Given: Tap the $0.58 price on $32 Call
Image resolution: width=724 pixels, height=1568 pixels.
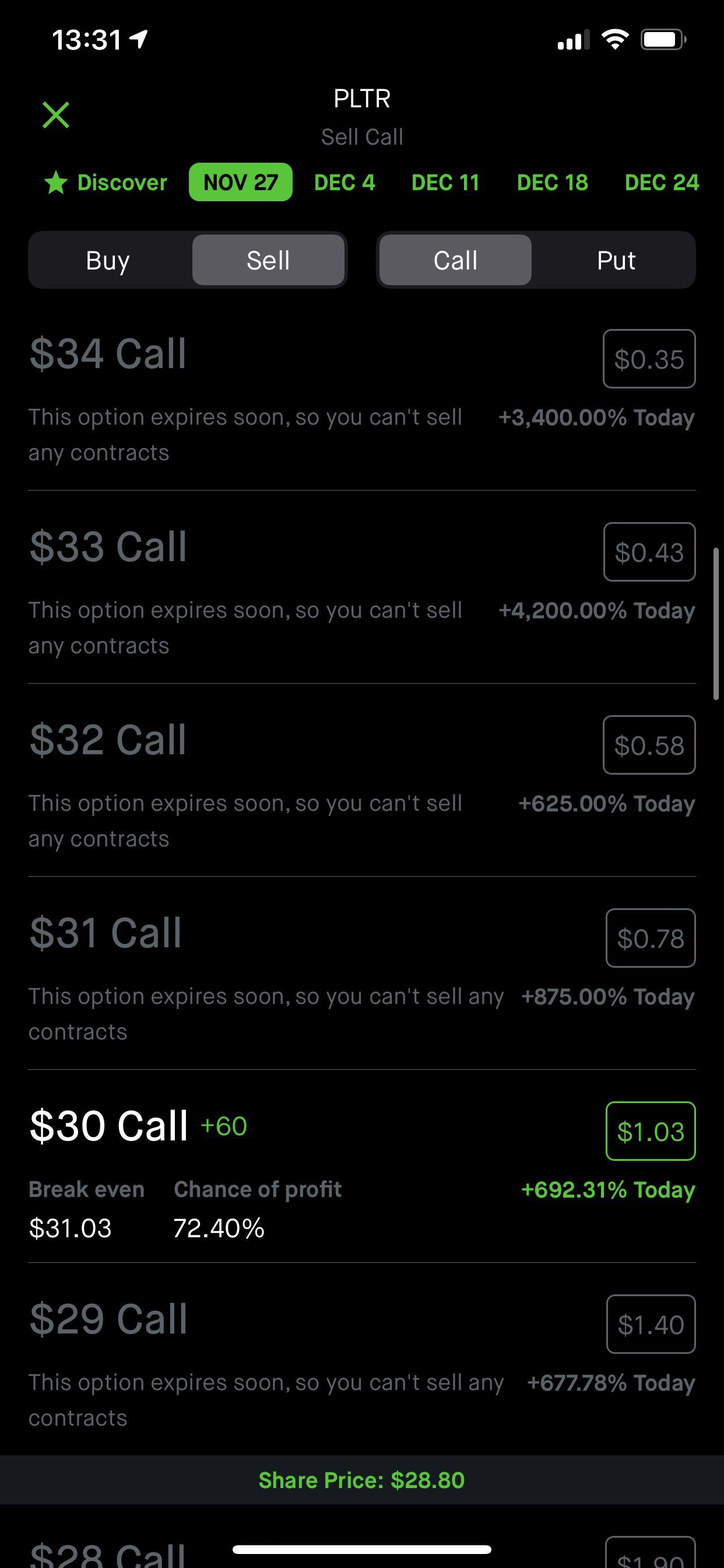Looking at the screenshot, I should (x=649, y=745).
